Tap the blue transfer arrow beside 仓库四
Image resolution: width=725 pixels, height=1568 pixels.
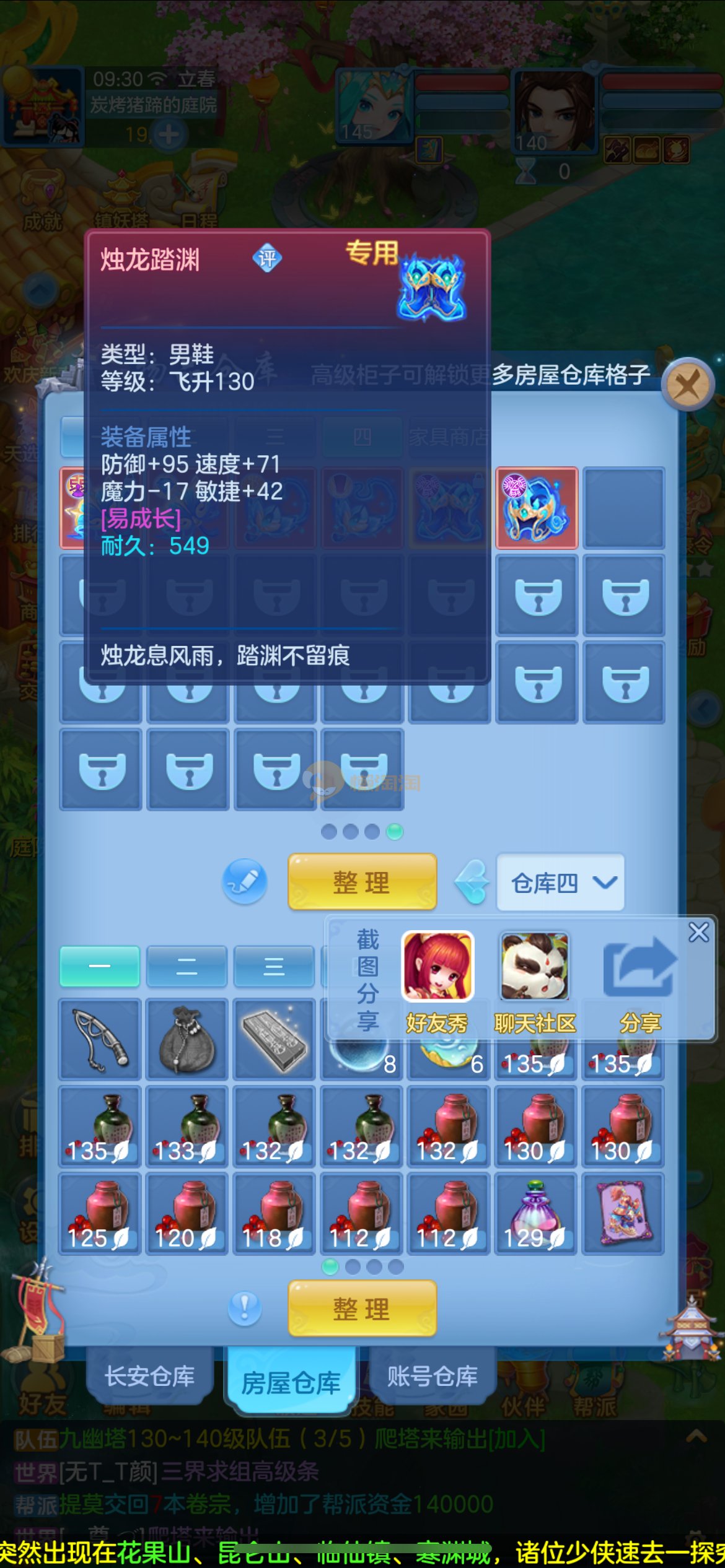click(472, 882)
